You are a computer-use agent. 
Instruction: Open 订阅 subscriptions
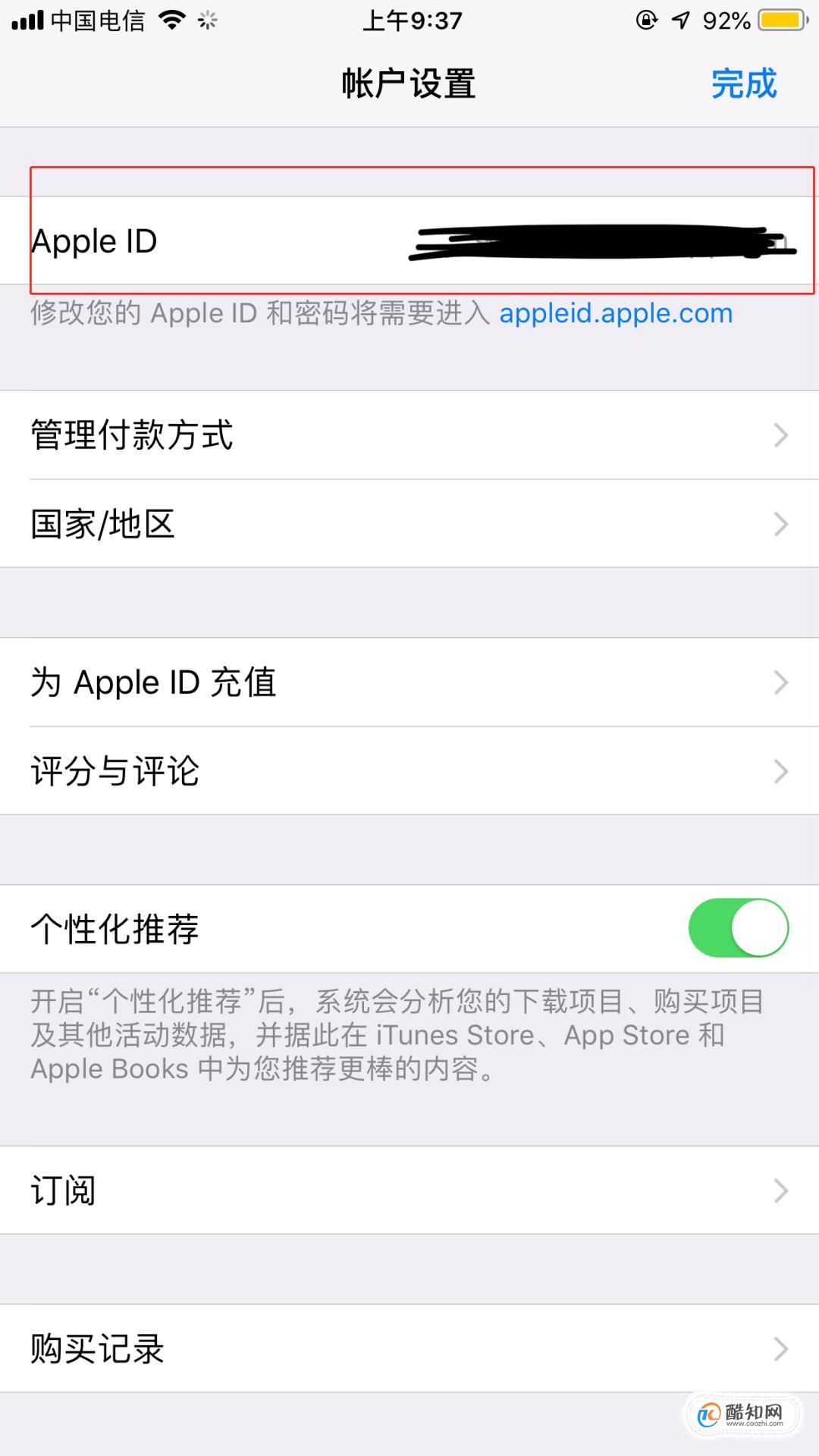(409, 1190)
